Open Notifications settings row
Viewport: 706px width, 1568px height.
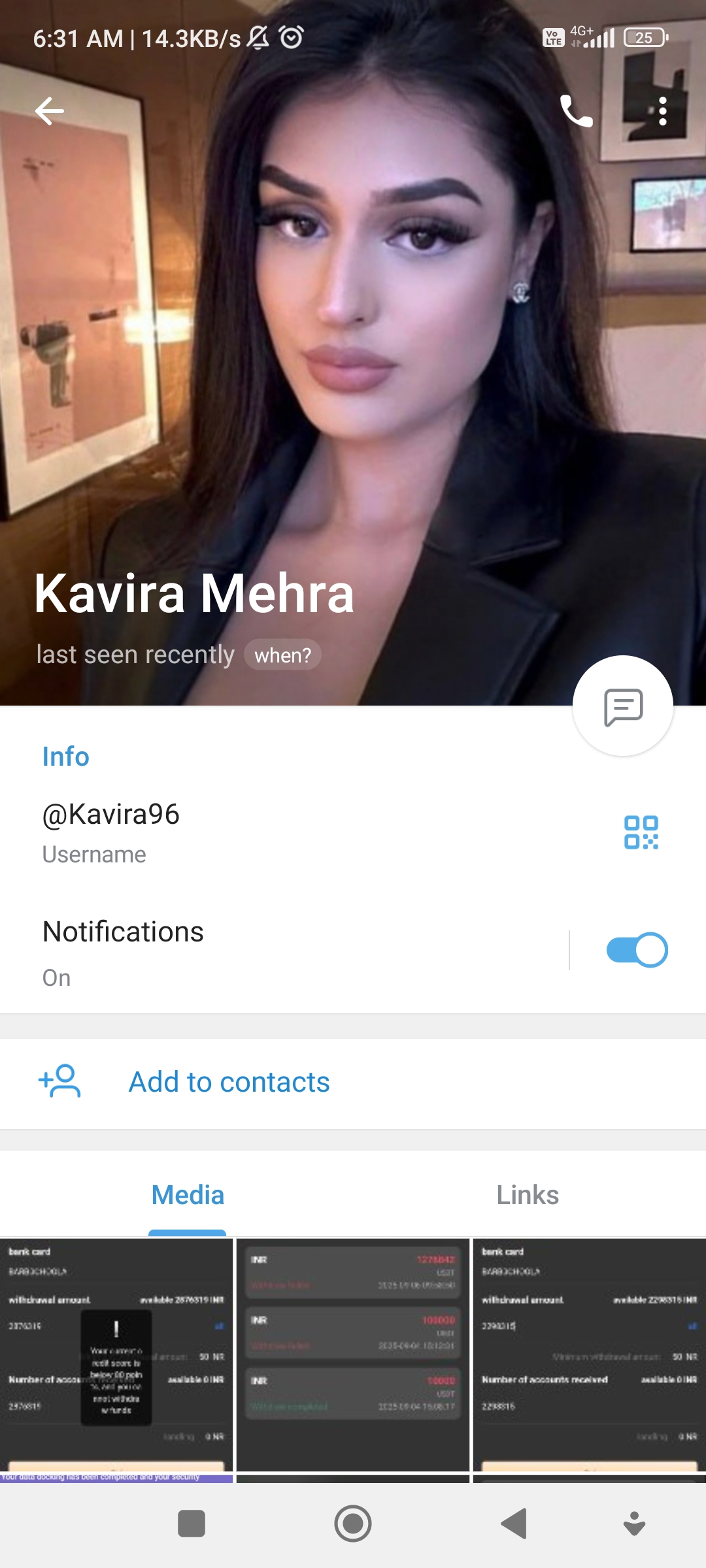click(261, 951)
